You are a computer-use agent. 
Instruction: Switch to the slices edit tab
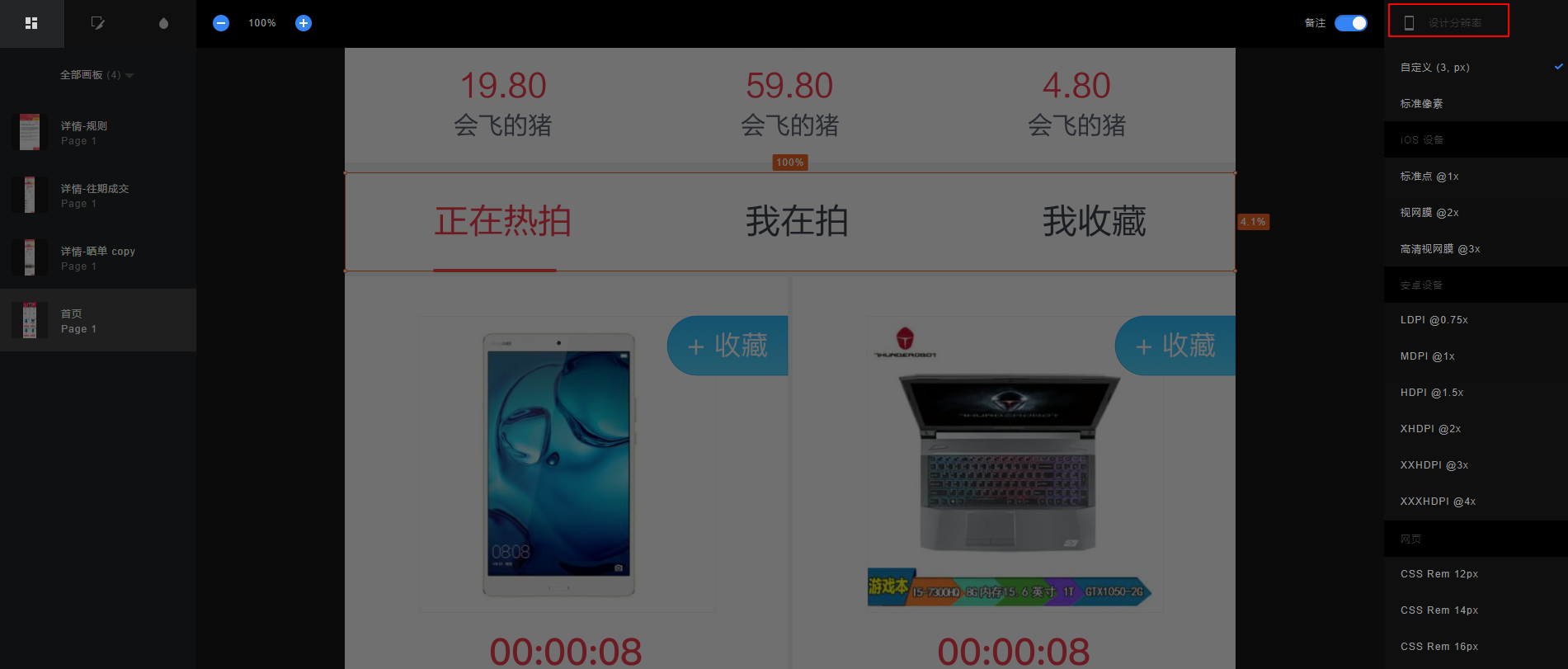pos(97,23)
